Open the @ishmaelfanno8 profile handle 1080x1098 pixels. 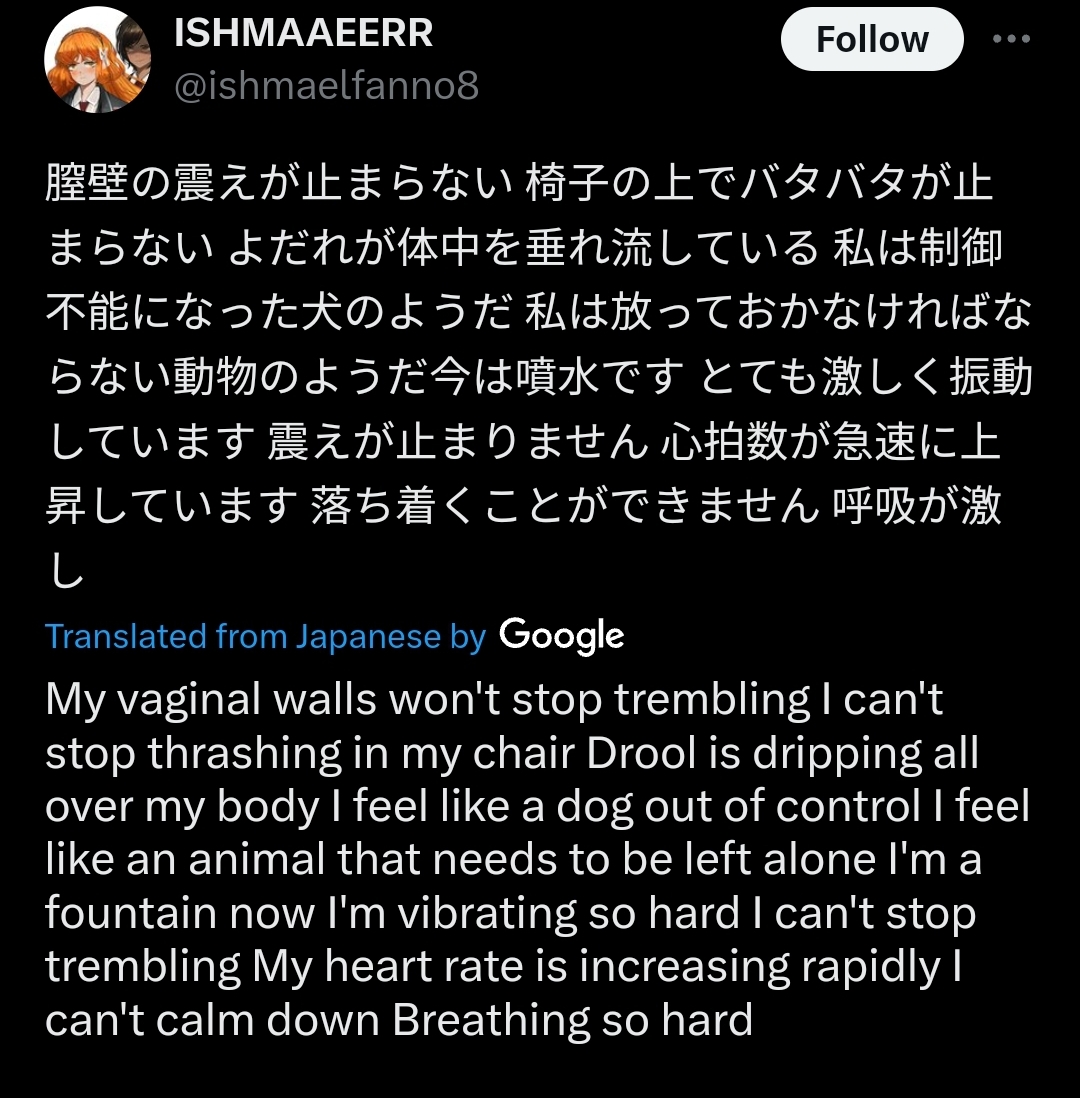pos(326,87)
